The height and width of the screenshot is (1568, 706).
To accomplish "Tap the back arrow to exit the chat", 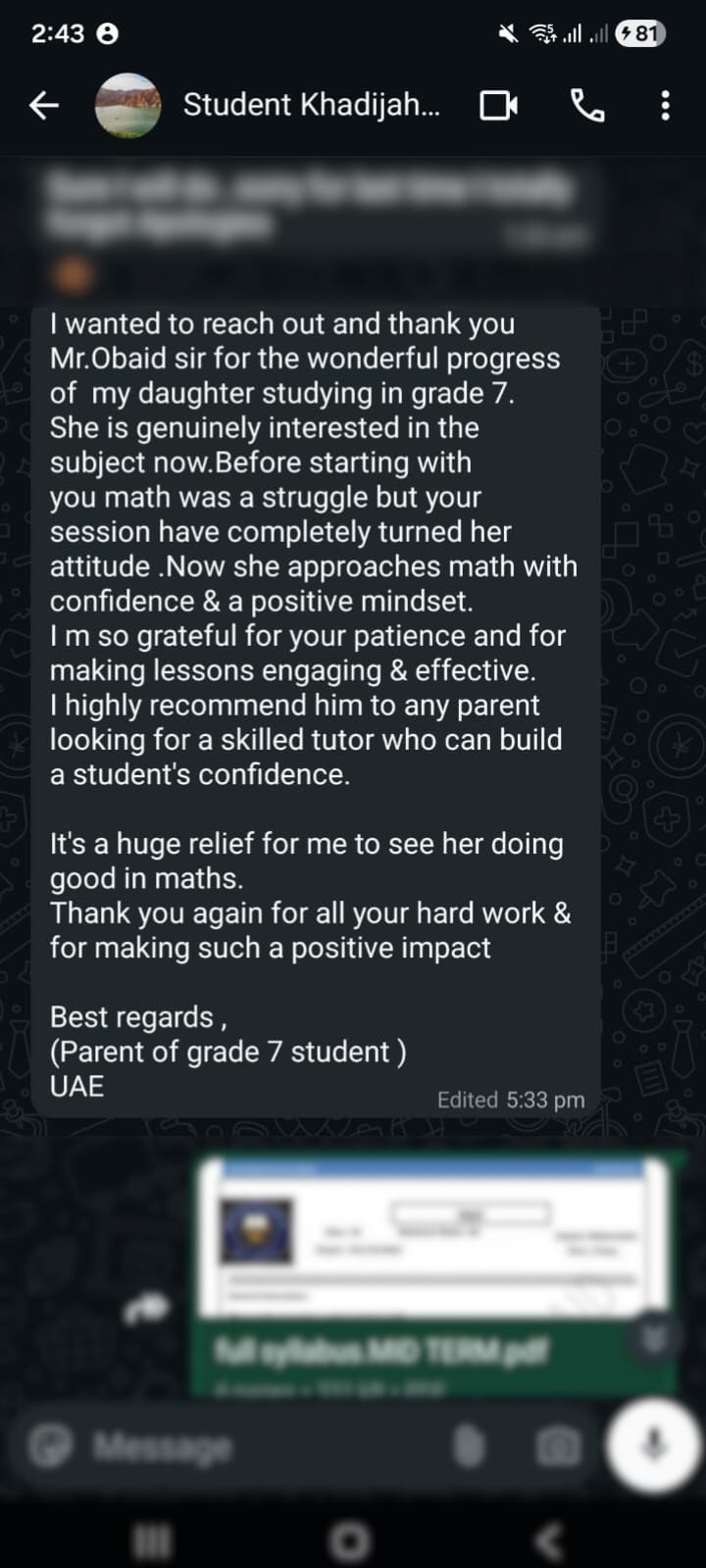I will pyautogui.click(x=44, y=105).
